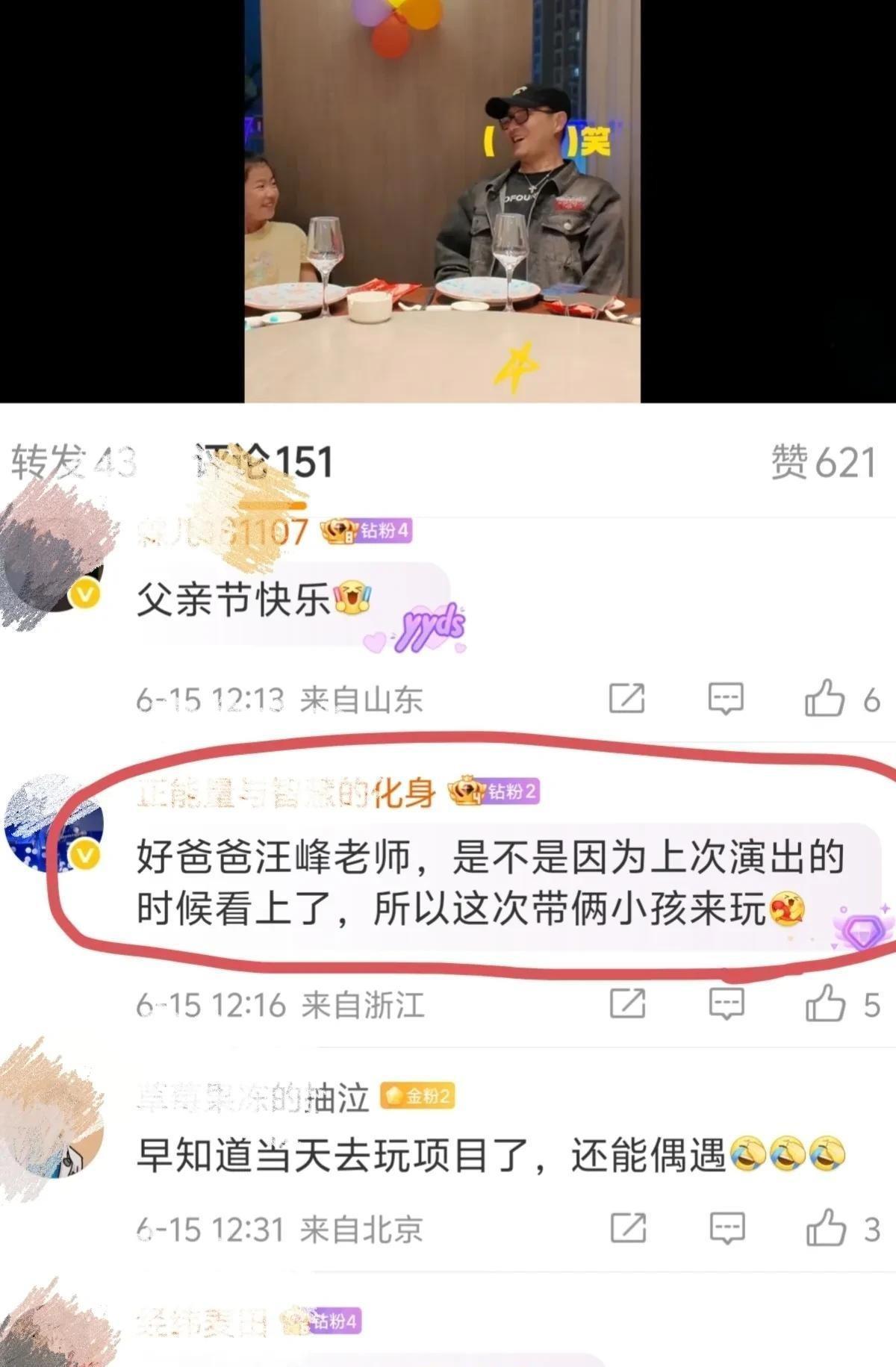Switch to the 赞 621 tab
The height and width of the screenshot is (1367, 896).
click(x=822, y=462)
